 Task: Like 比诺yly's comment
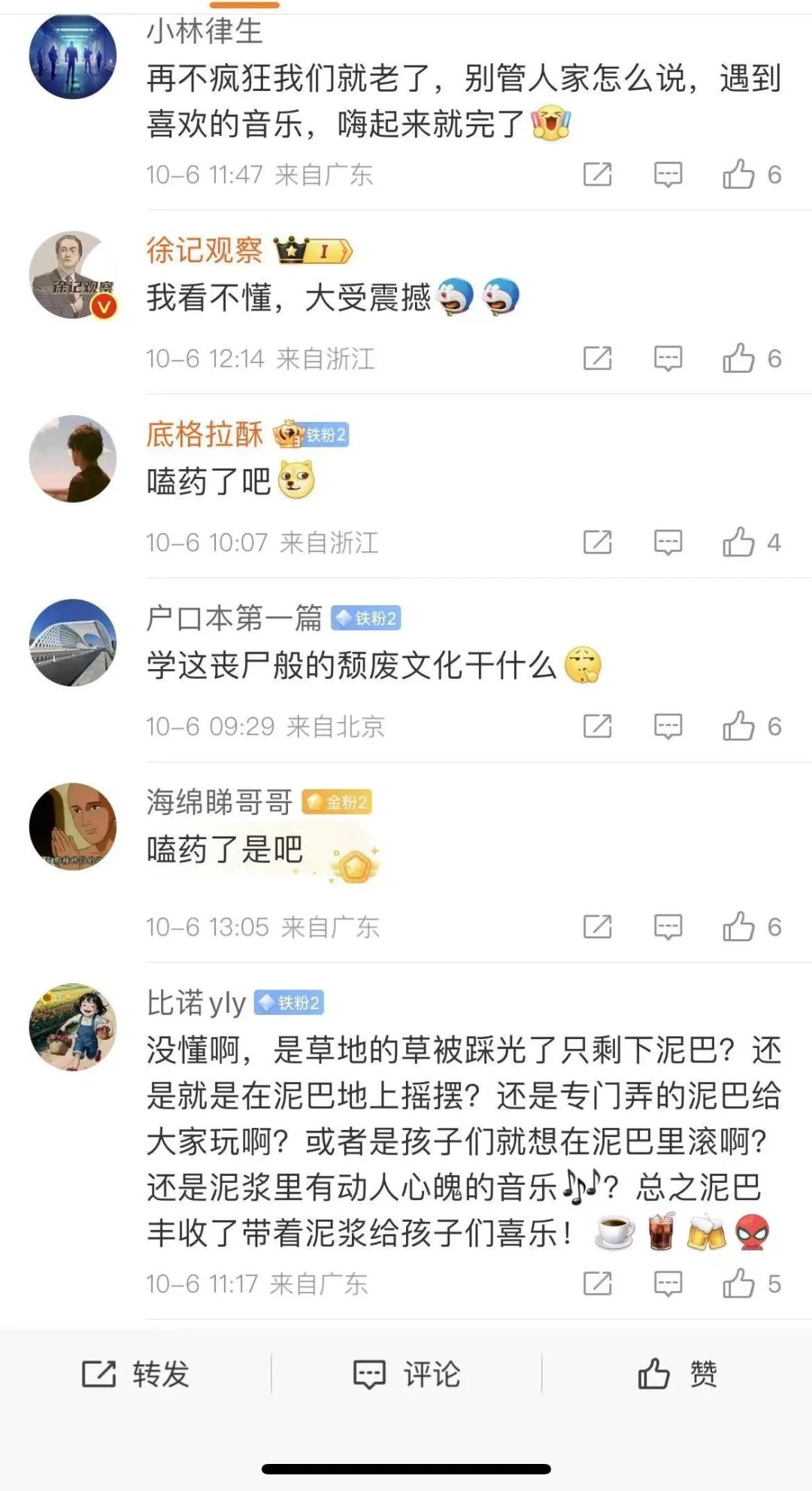(x=738, y=1283)
